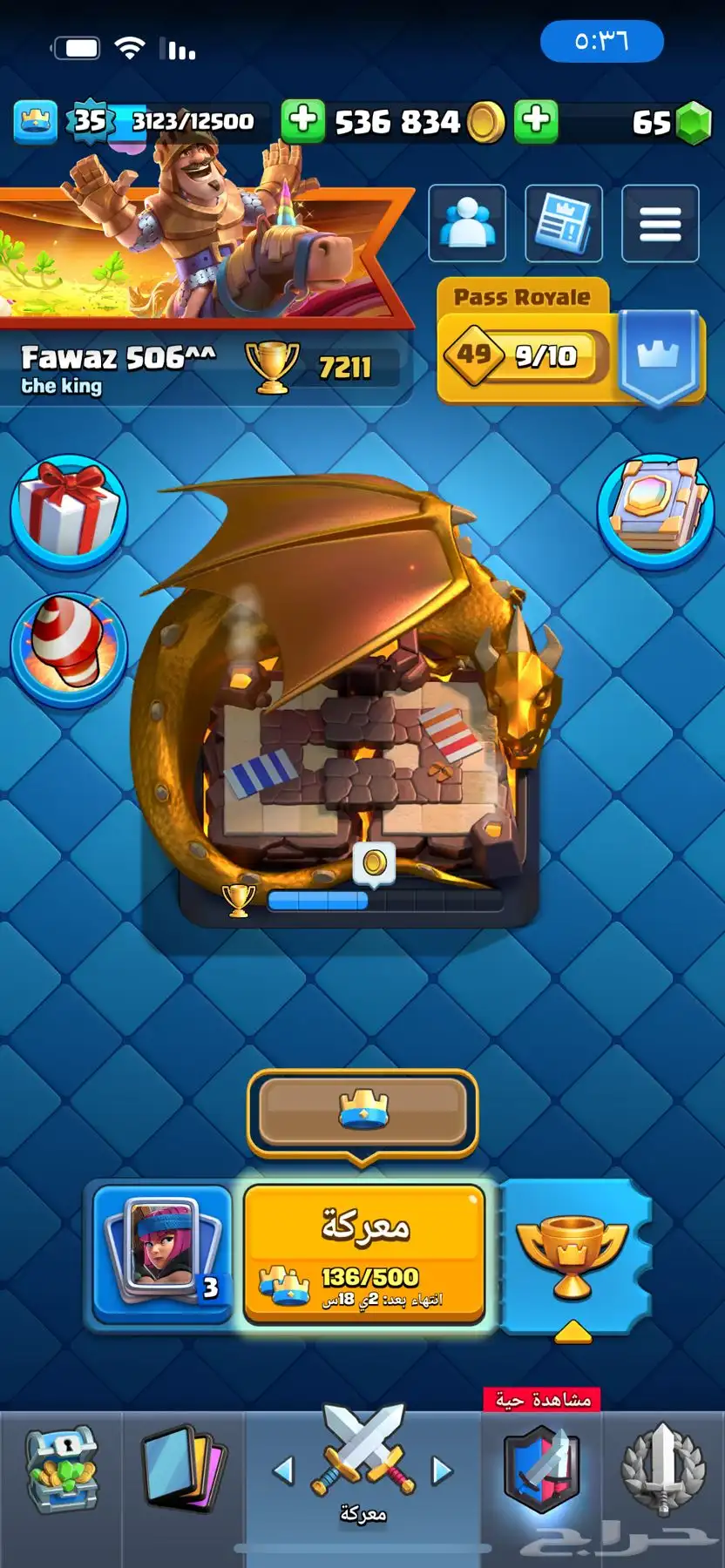725x1568 pixels.
Task: Change battle deck via Archer Queen card
Action: click(x=163, y=1251)
